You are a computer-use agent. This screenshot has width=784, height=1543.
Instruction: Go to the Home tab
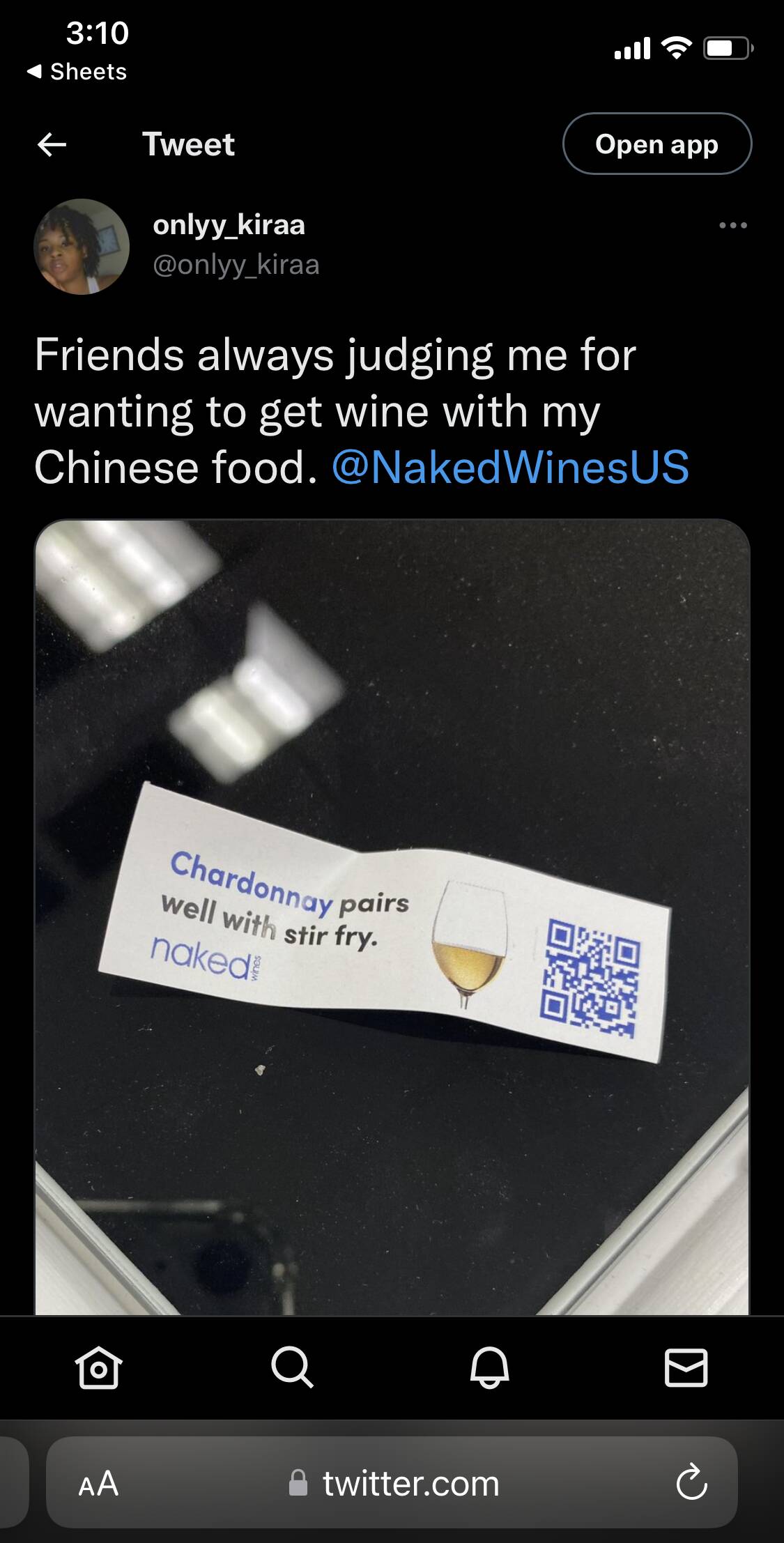coord(98,1367)
